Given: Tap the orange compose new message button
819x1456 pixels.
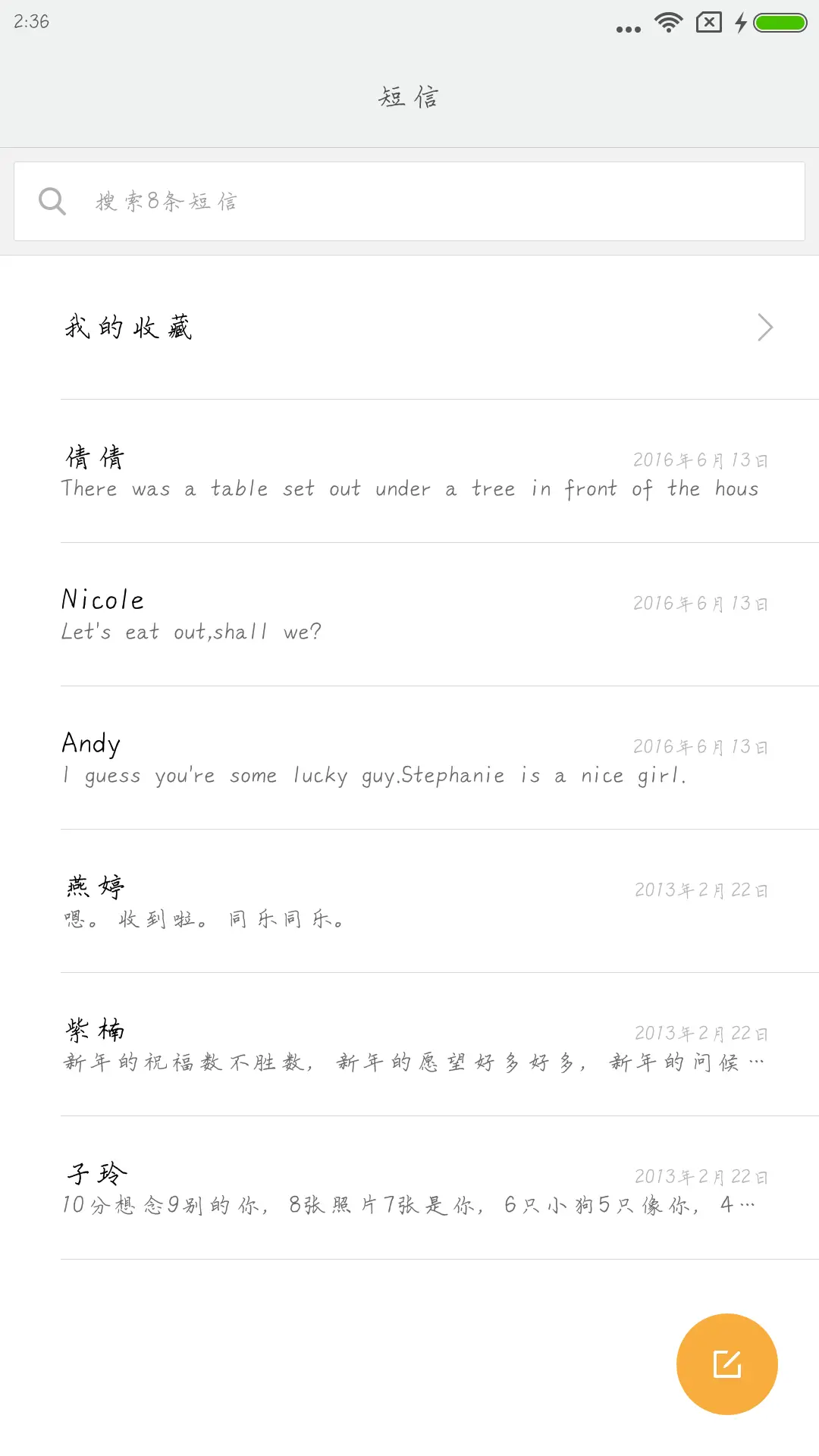Looking at the screenshot, I should click(726, 1363).
